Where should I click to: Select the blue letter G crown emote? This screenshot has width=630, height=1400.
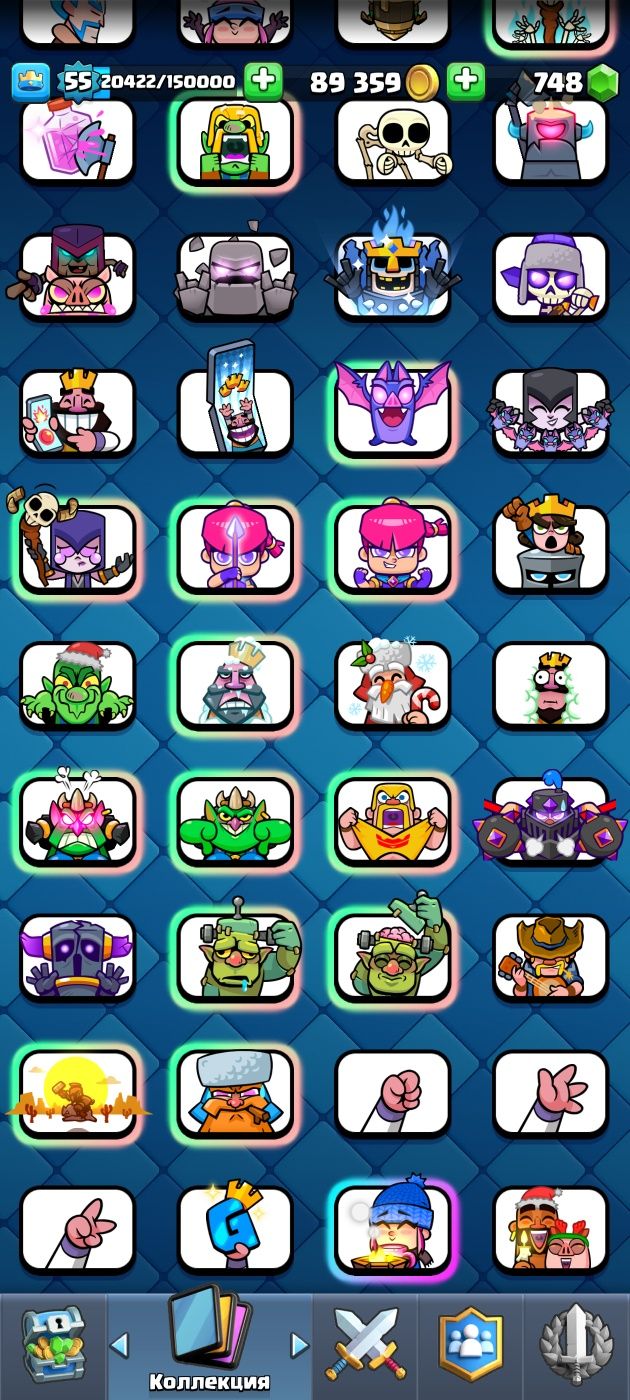(235, 1230)
